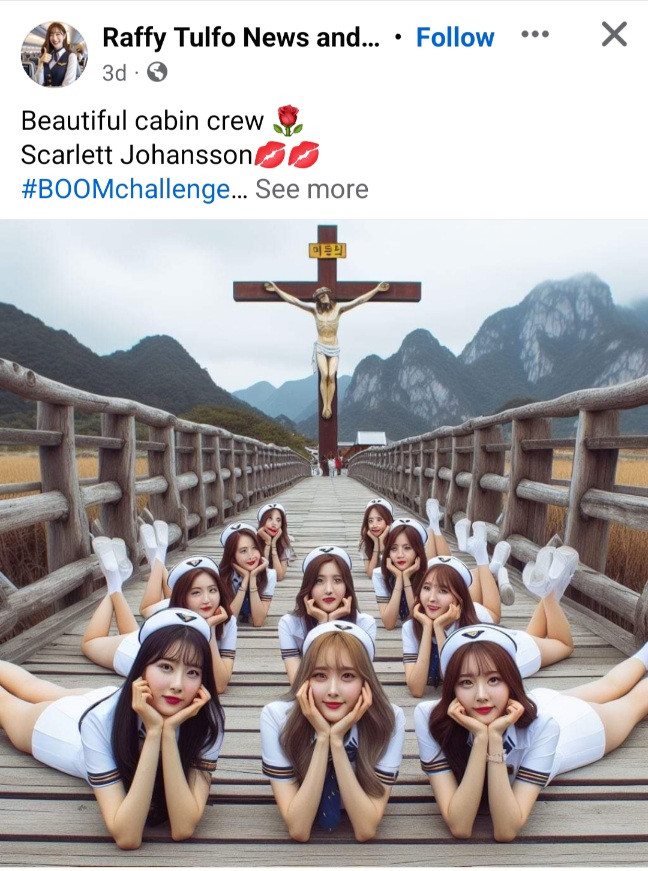648x871 pixels.
Task: Close this post view
Action: 614,35
